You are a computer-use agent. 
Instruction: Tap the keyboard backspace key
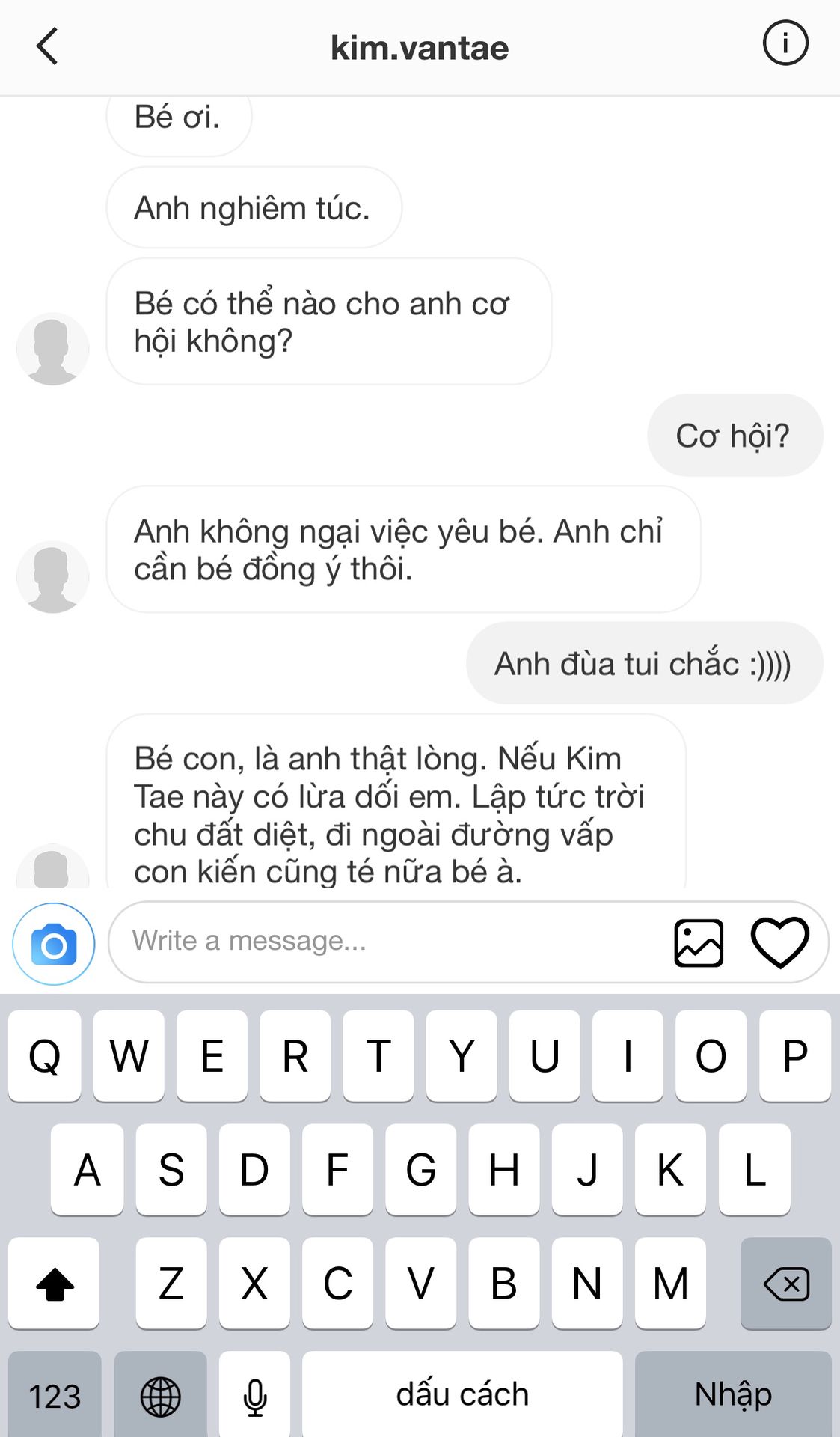click(x=785, y=1284)
